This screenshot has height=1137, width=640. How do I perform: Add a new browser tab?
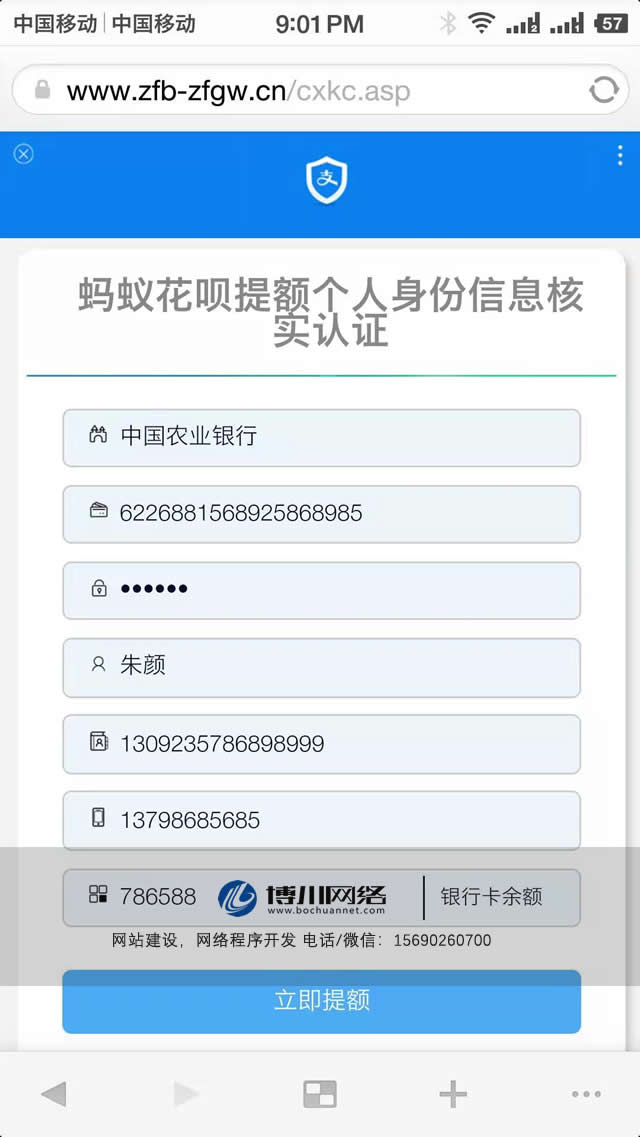click(x=453, y=1094)
